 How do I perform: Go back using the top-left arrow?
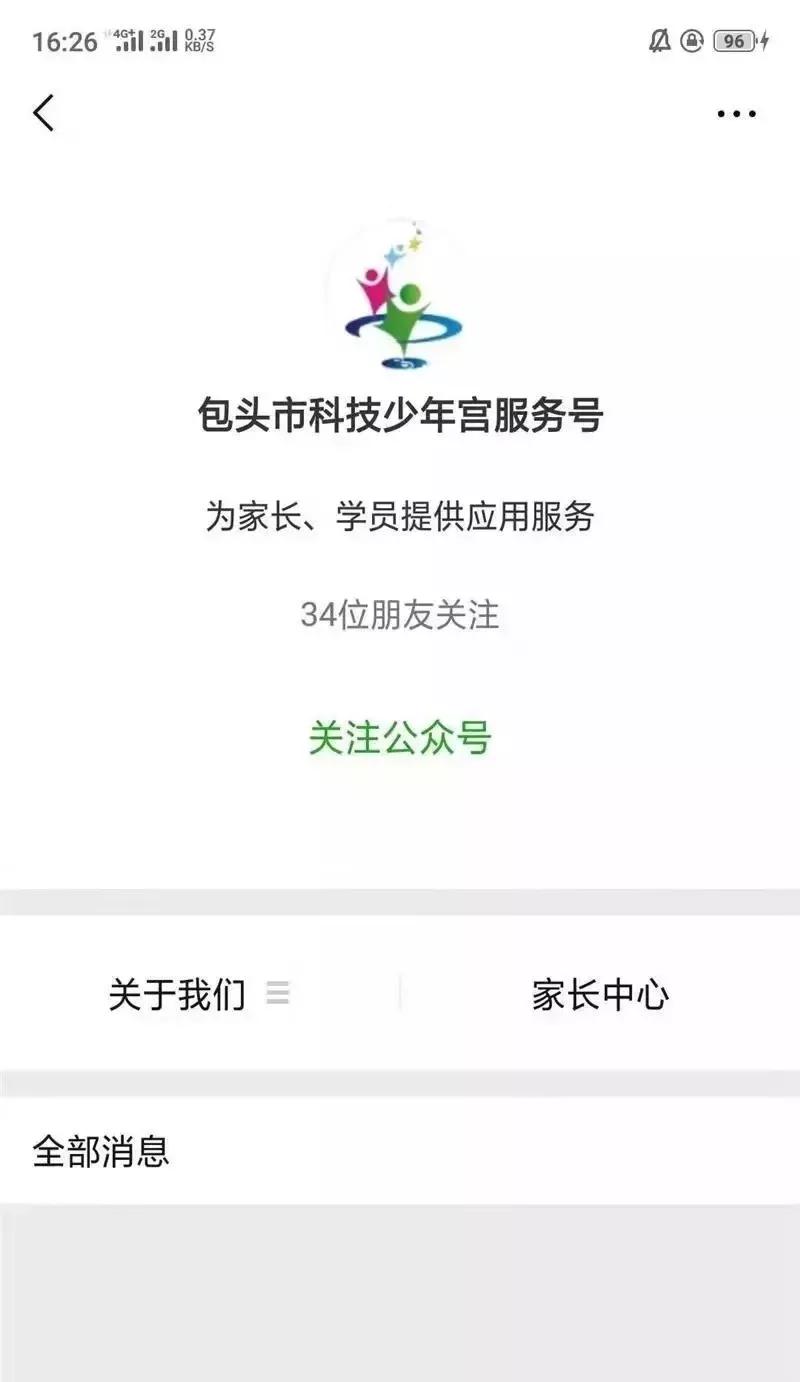(x=43, y=113)
